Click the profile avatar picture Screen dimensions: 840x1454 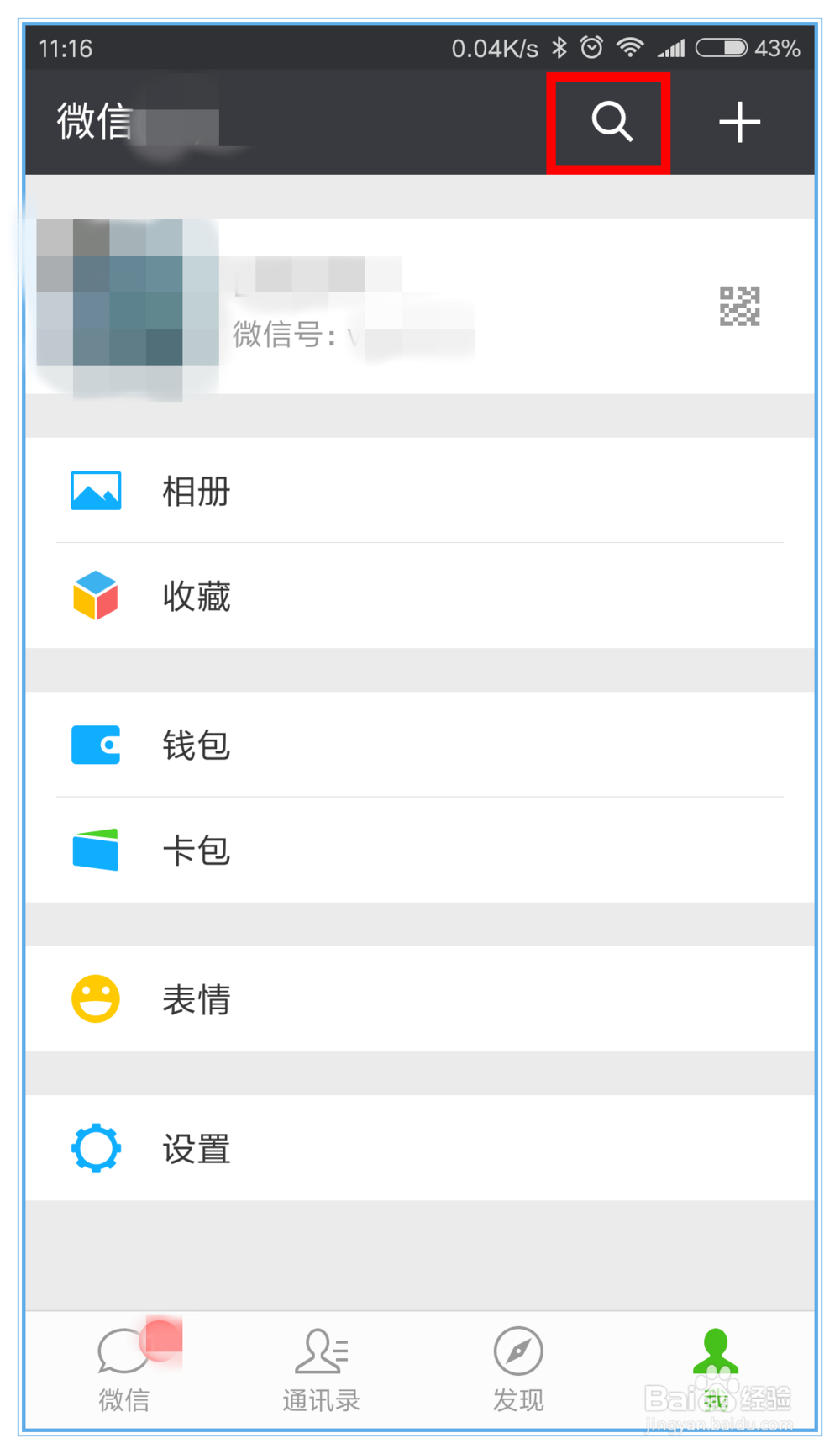(x=126, y=308)
